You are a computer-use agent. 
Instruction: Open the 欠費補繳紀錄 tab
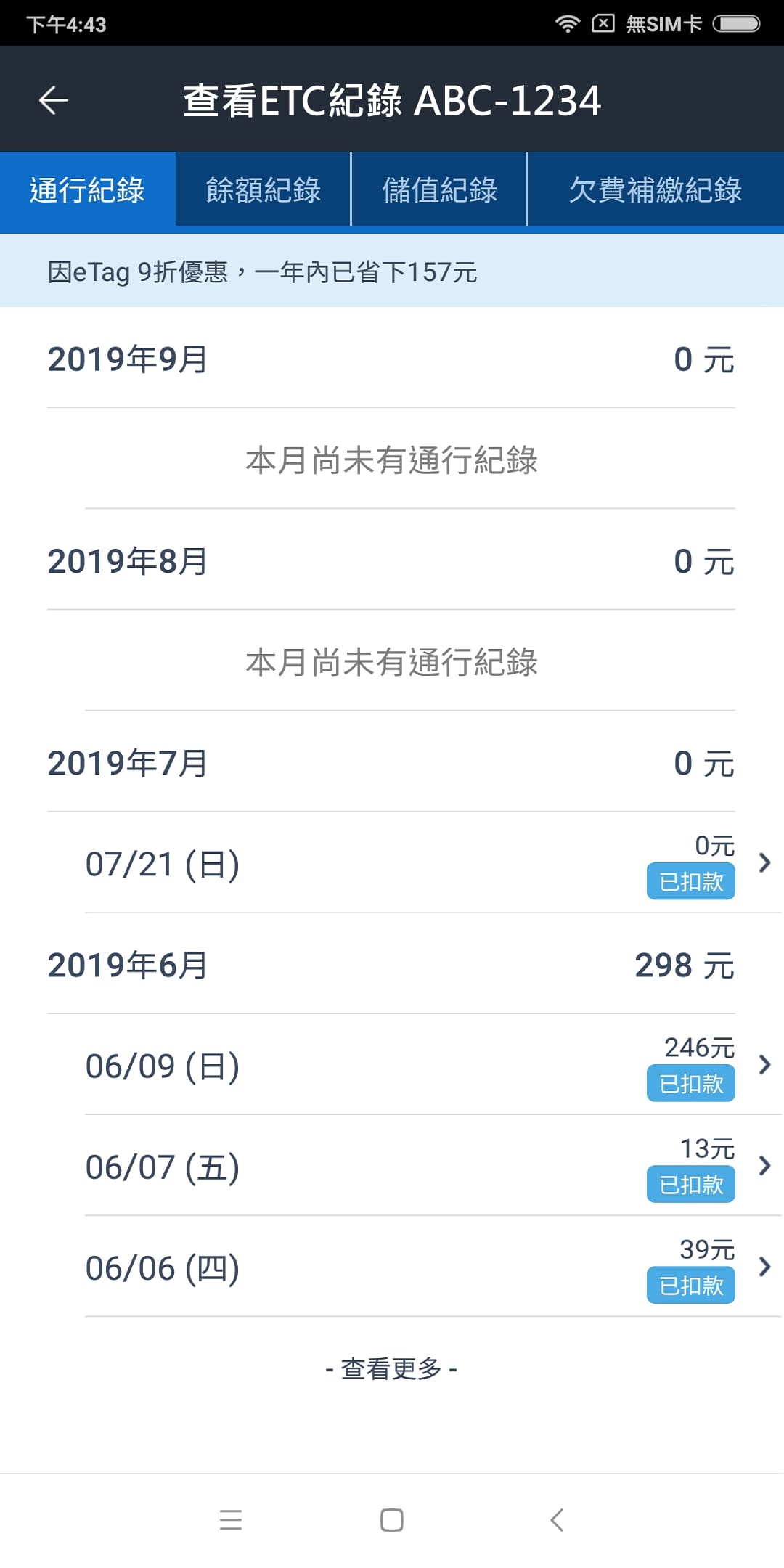655,190
